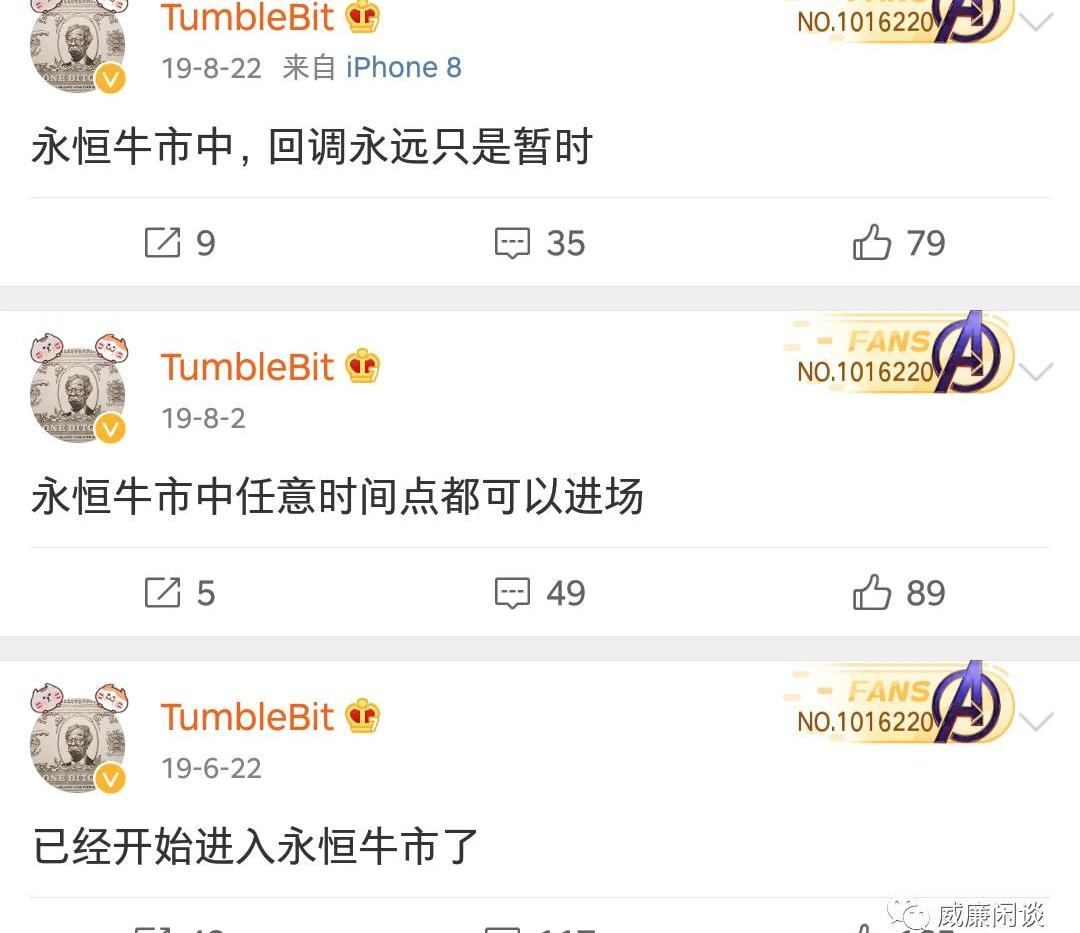1080x933 pixels.
Task: Open TumbleBit username on the 19-6-22 post
Action: click(247, 717)
